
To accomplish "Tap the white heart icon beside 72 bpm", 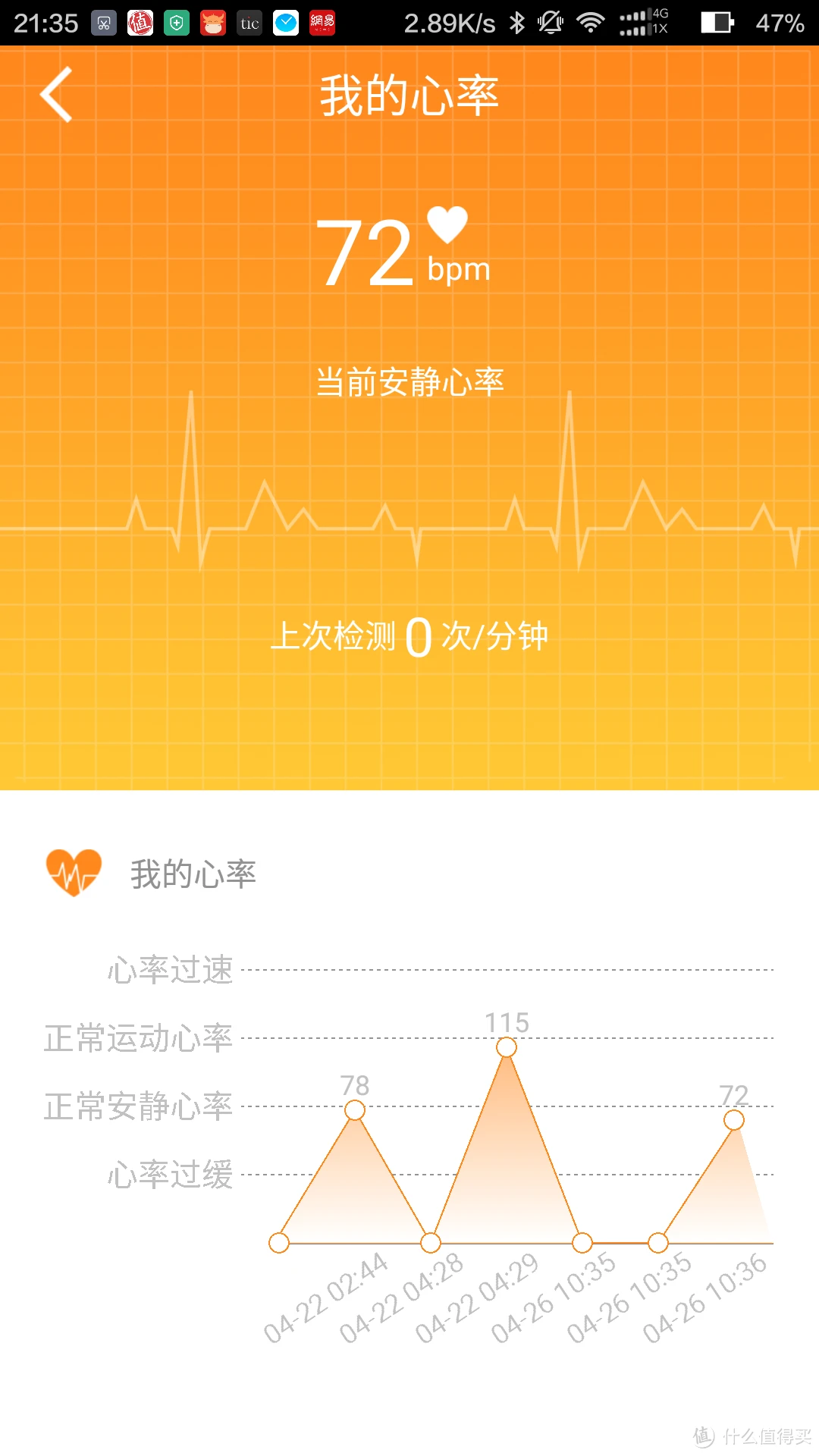I will (x=449, y=227).
